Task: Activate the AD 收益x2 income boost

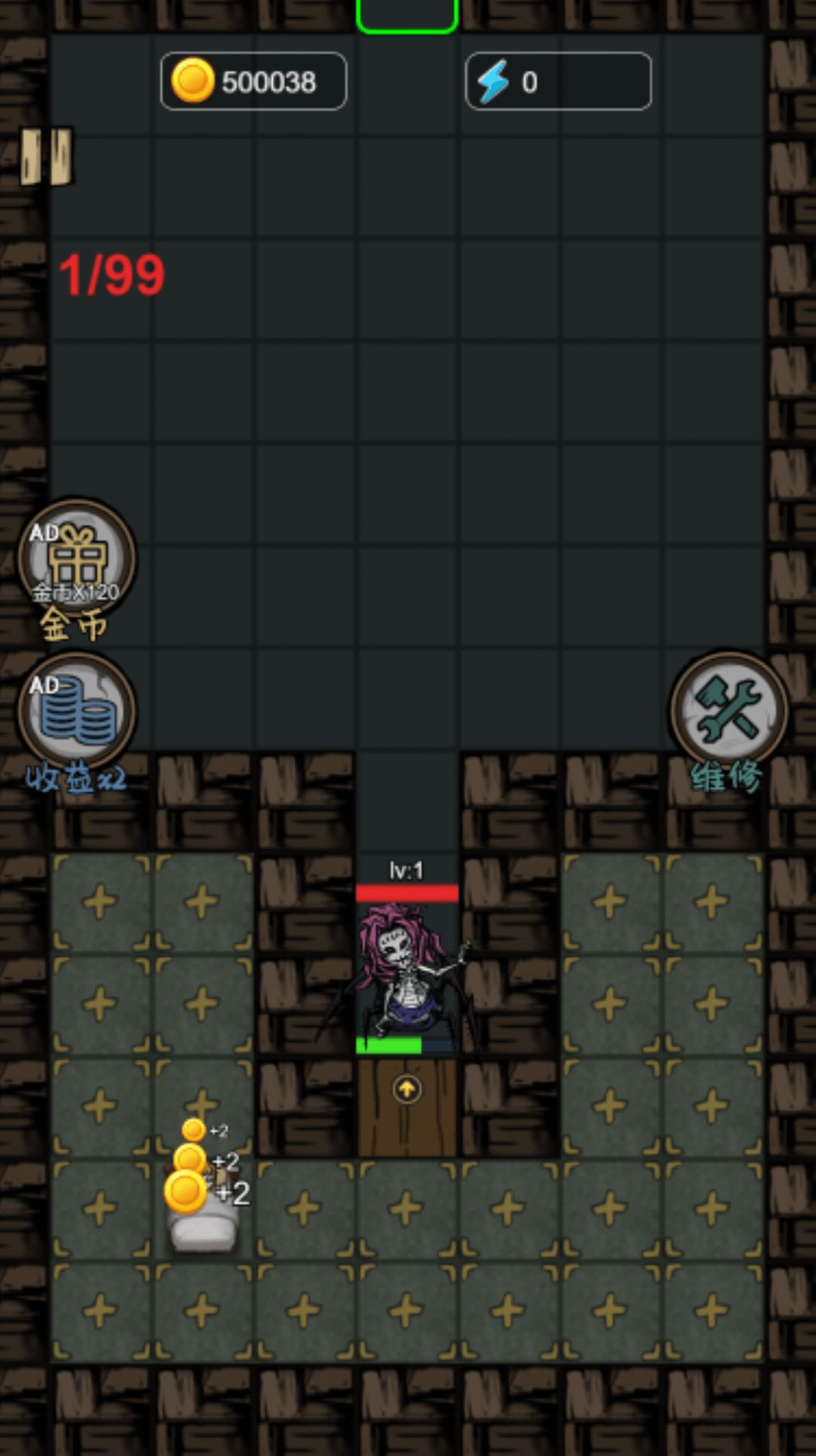Action: pos(76,712)
